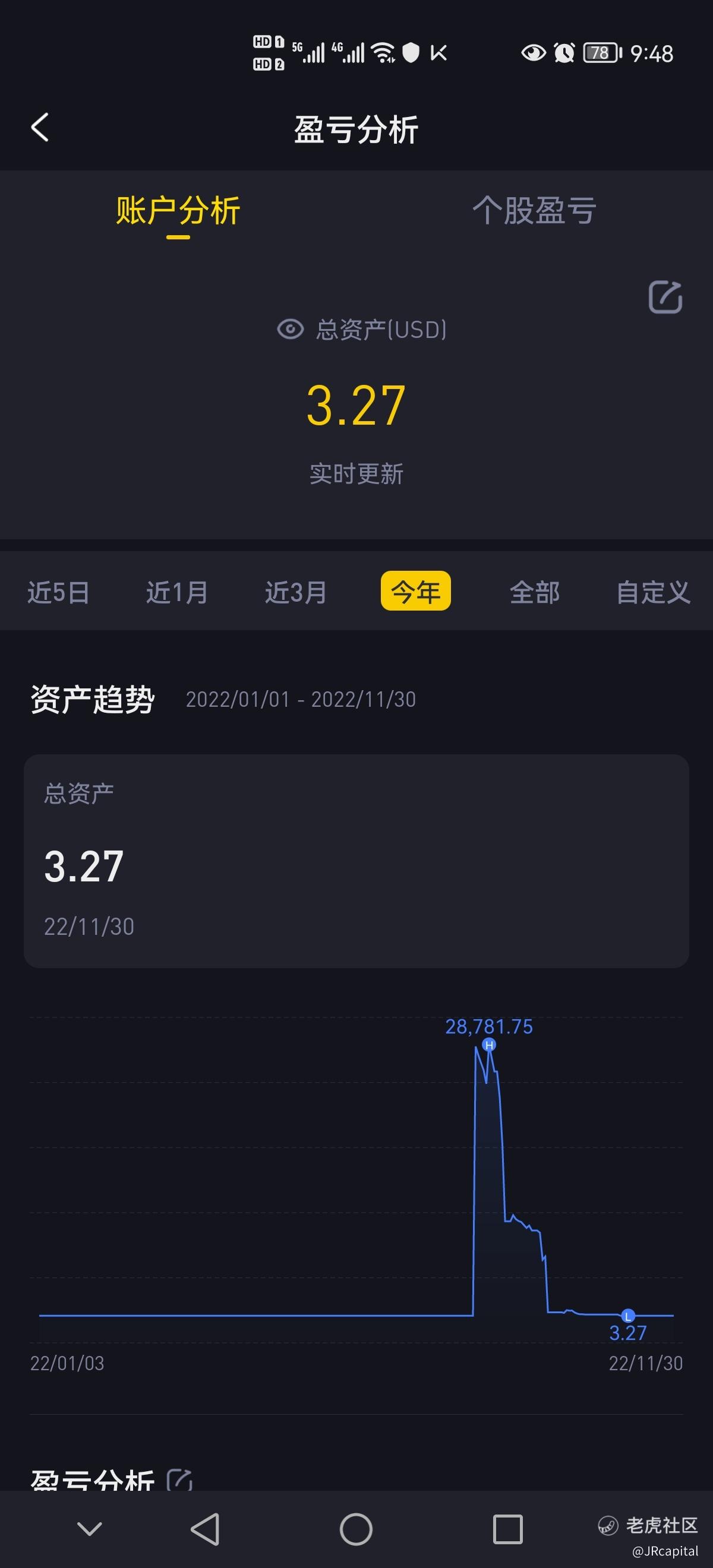Image resolution: width=713 pixels, height=1568 pixels.
Task: Switch to the 个股盈亏 tab
Action: point(534,211)
